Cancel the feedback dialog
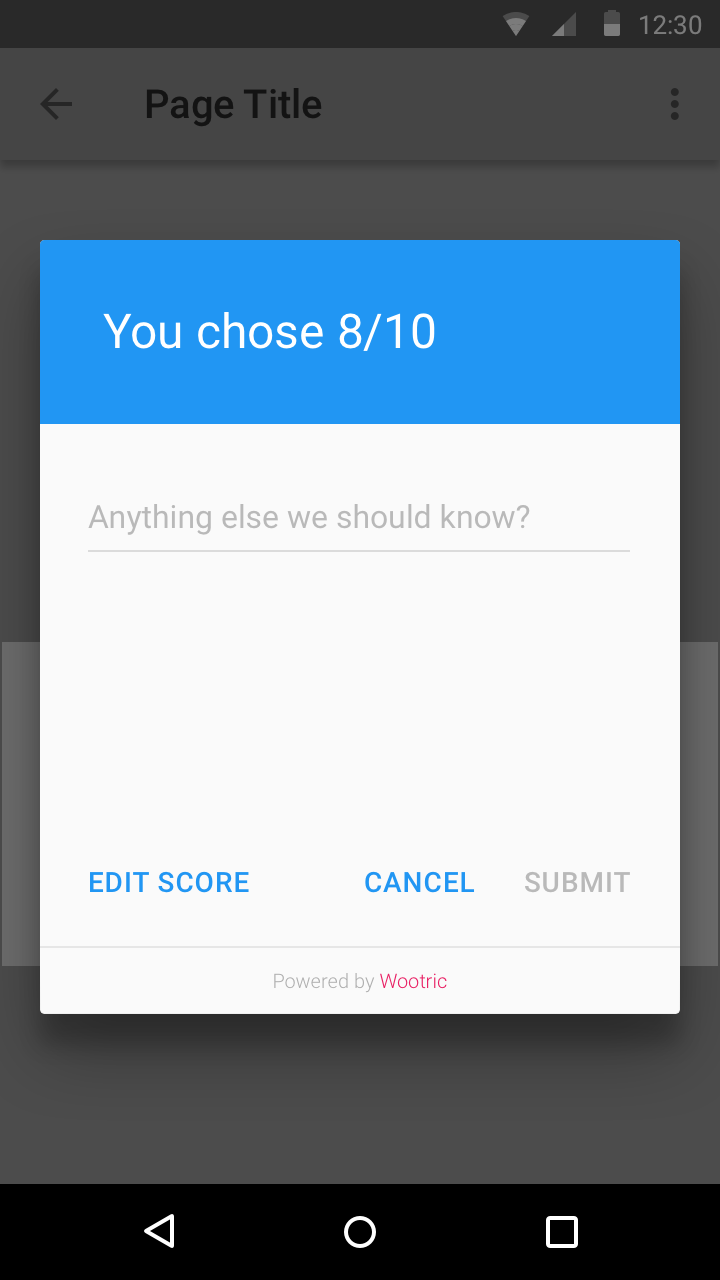Viewport: 720px width, 1280px height. pos(419,882)
